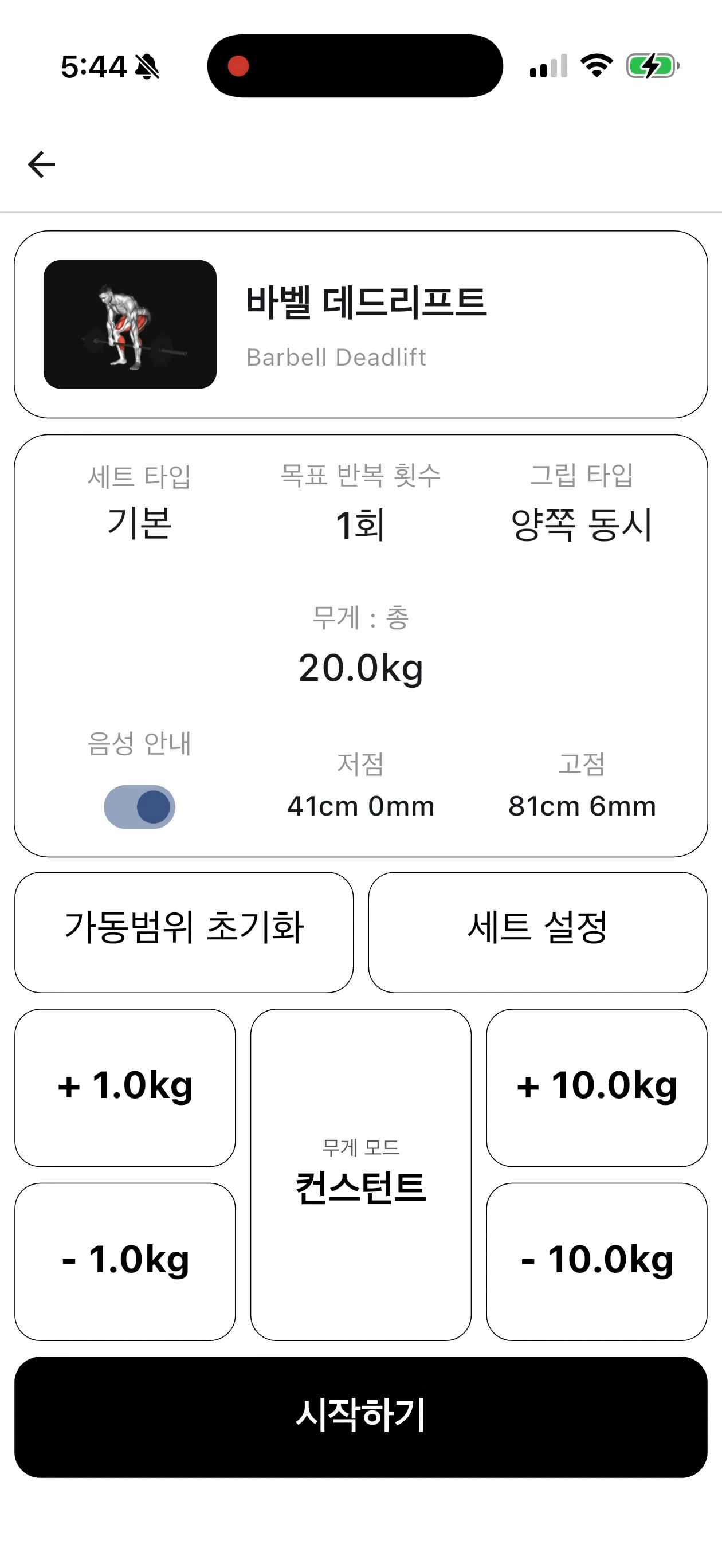Screen dimensions: 722x1568
Task: Tap the back arrow to go previous screen
Action: (x=40, y=163)
